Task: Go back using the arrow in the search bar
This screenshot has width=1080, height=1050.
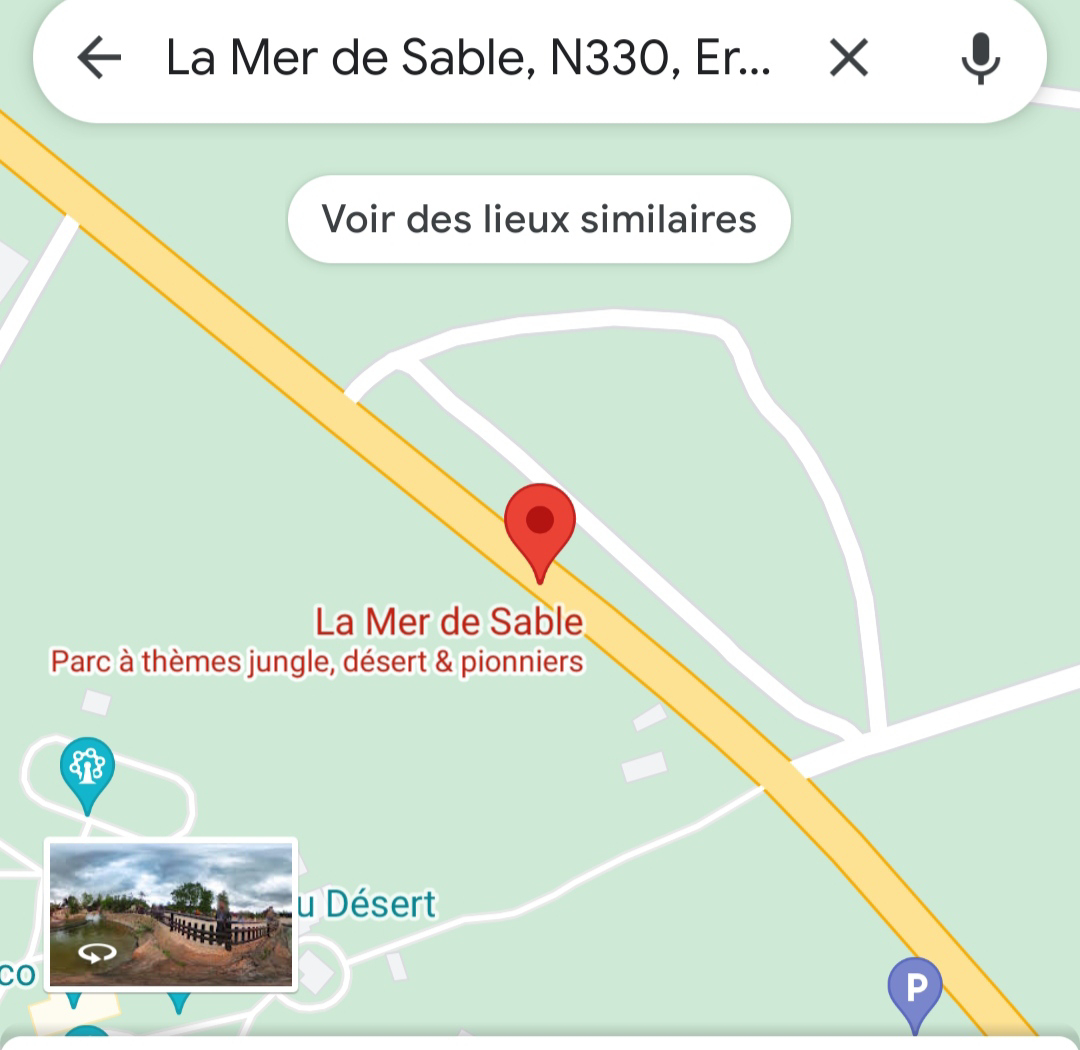Action: tap(99, 59)
